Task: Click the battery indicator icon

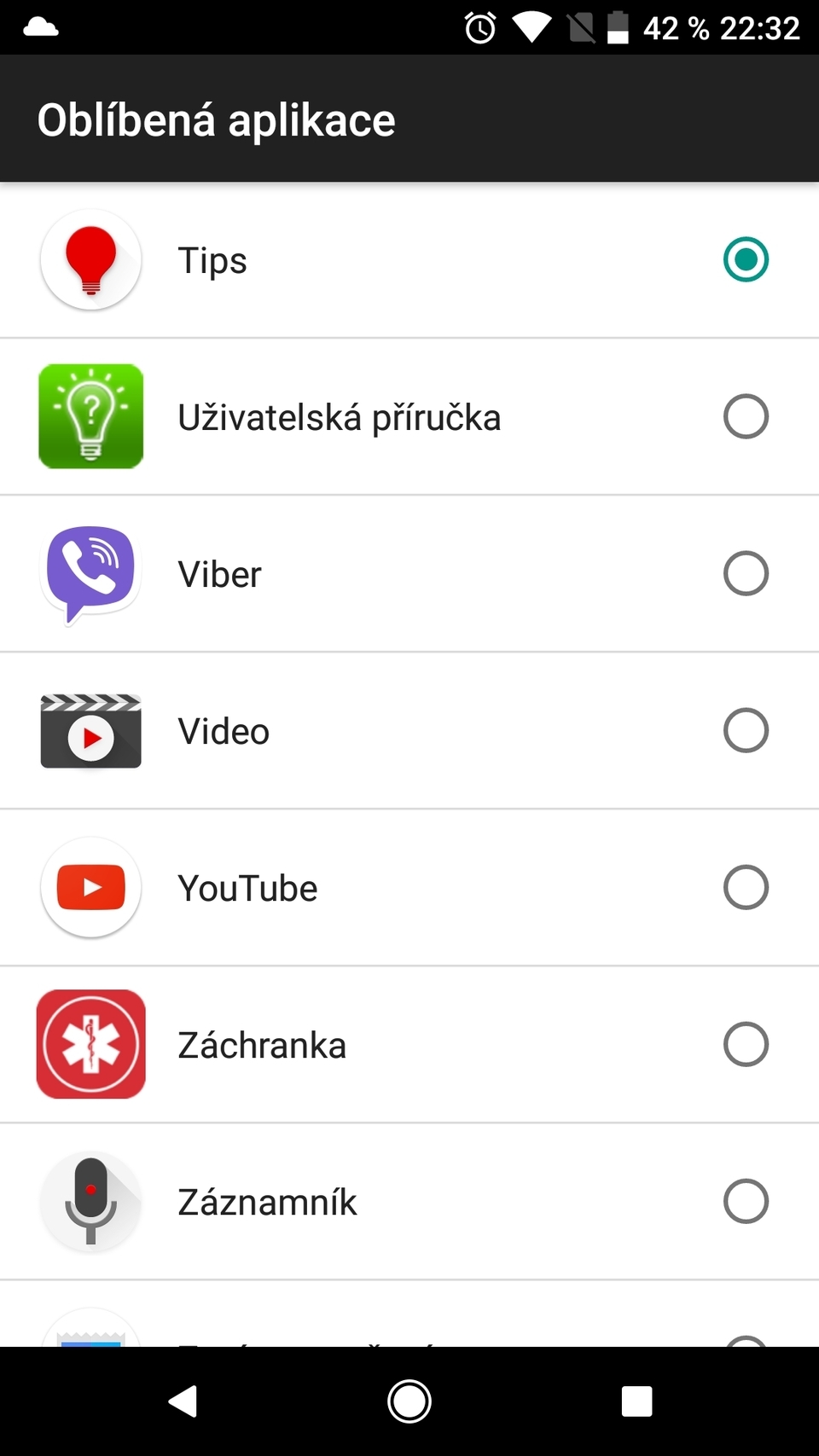Action: click(x=619, y=28)
